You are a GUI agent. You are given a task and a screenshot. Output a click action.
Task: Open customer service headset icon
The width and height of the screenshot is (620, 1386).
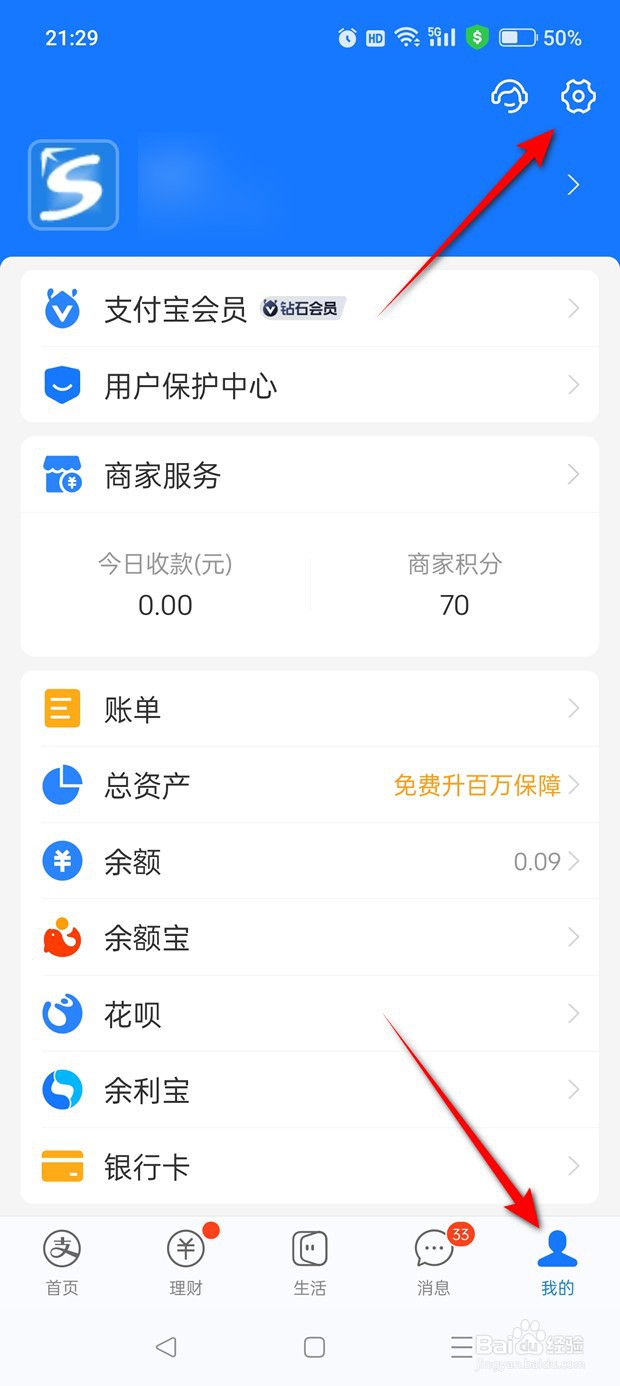(x=509, y=97)
